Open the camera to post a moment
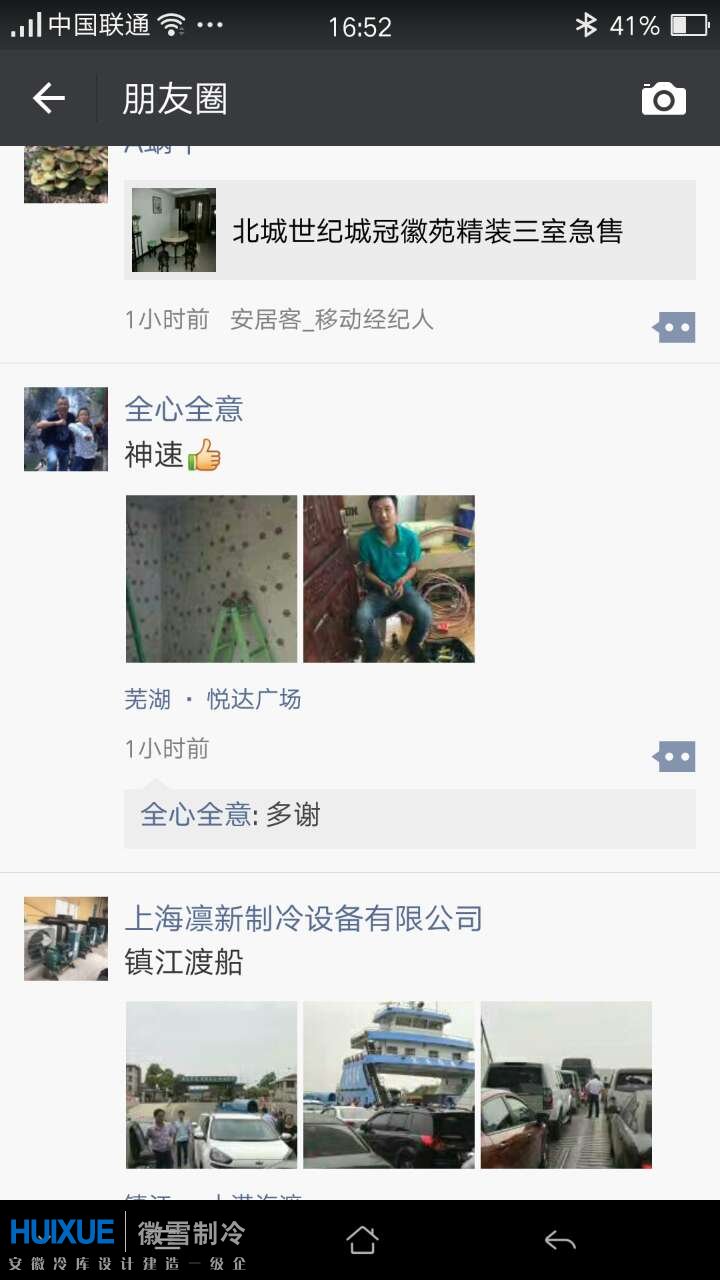 pos(663,98)
